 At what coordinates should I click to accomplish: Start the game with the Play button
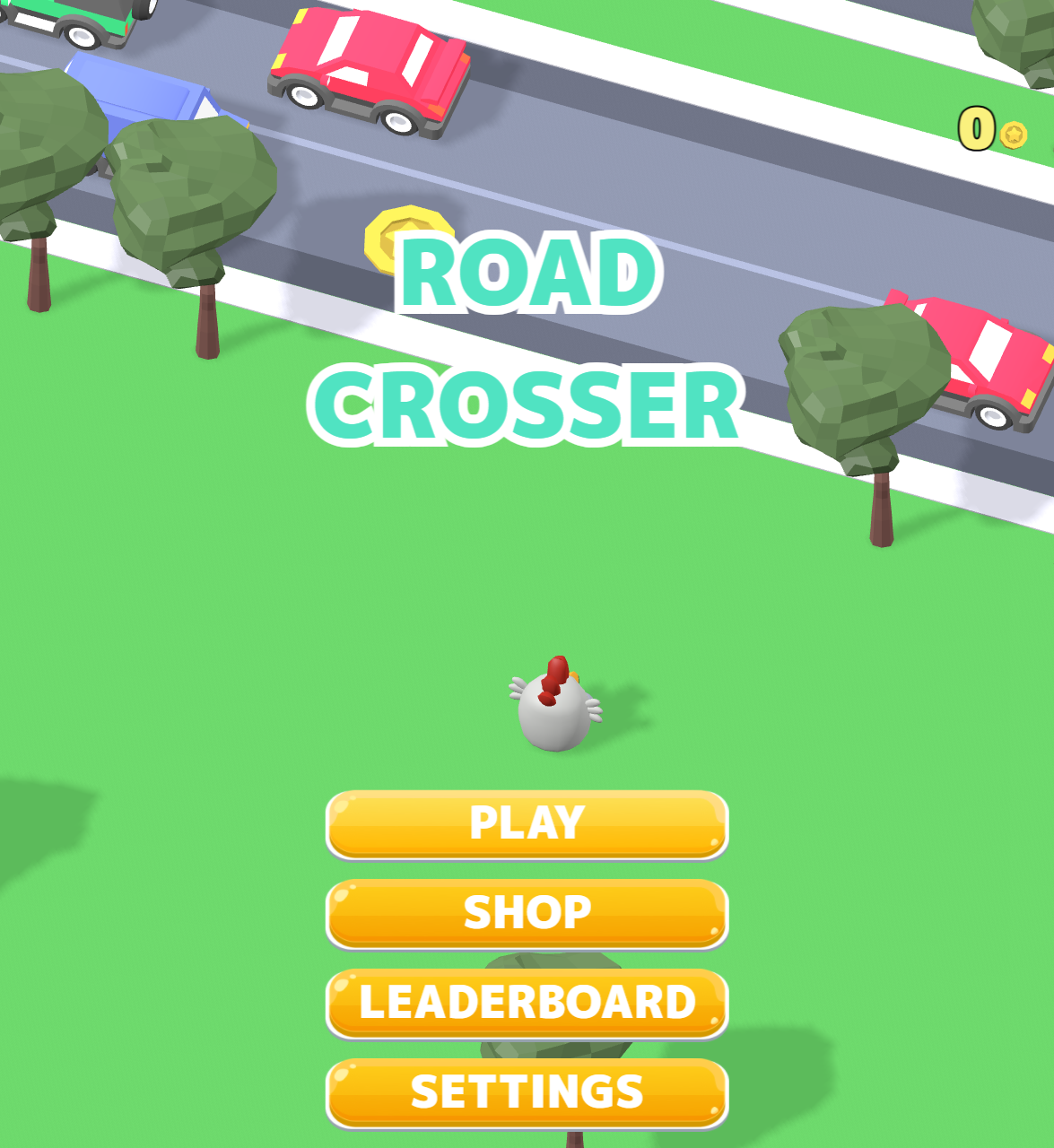click(527, 823)
